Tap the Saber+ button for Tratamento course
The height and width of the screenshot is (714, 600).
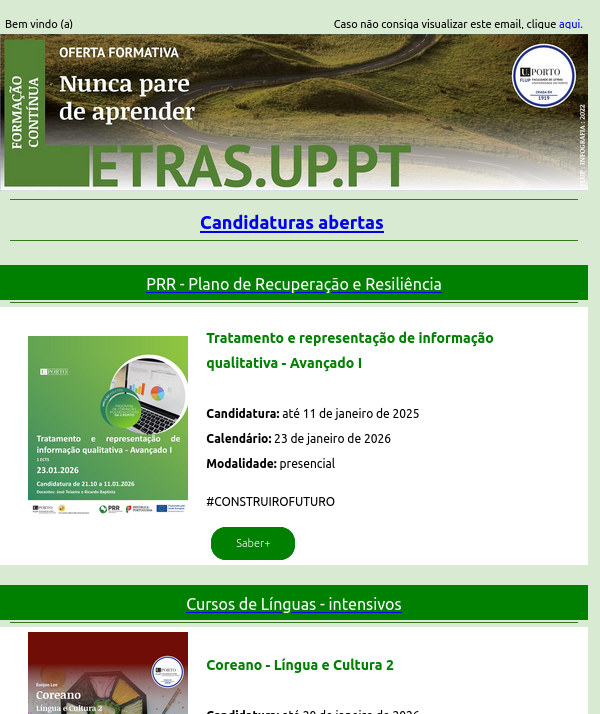point(253,543)
